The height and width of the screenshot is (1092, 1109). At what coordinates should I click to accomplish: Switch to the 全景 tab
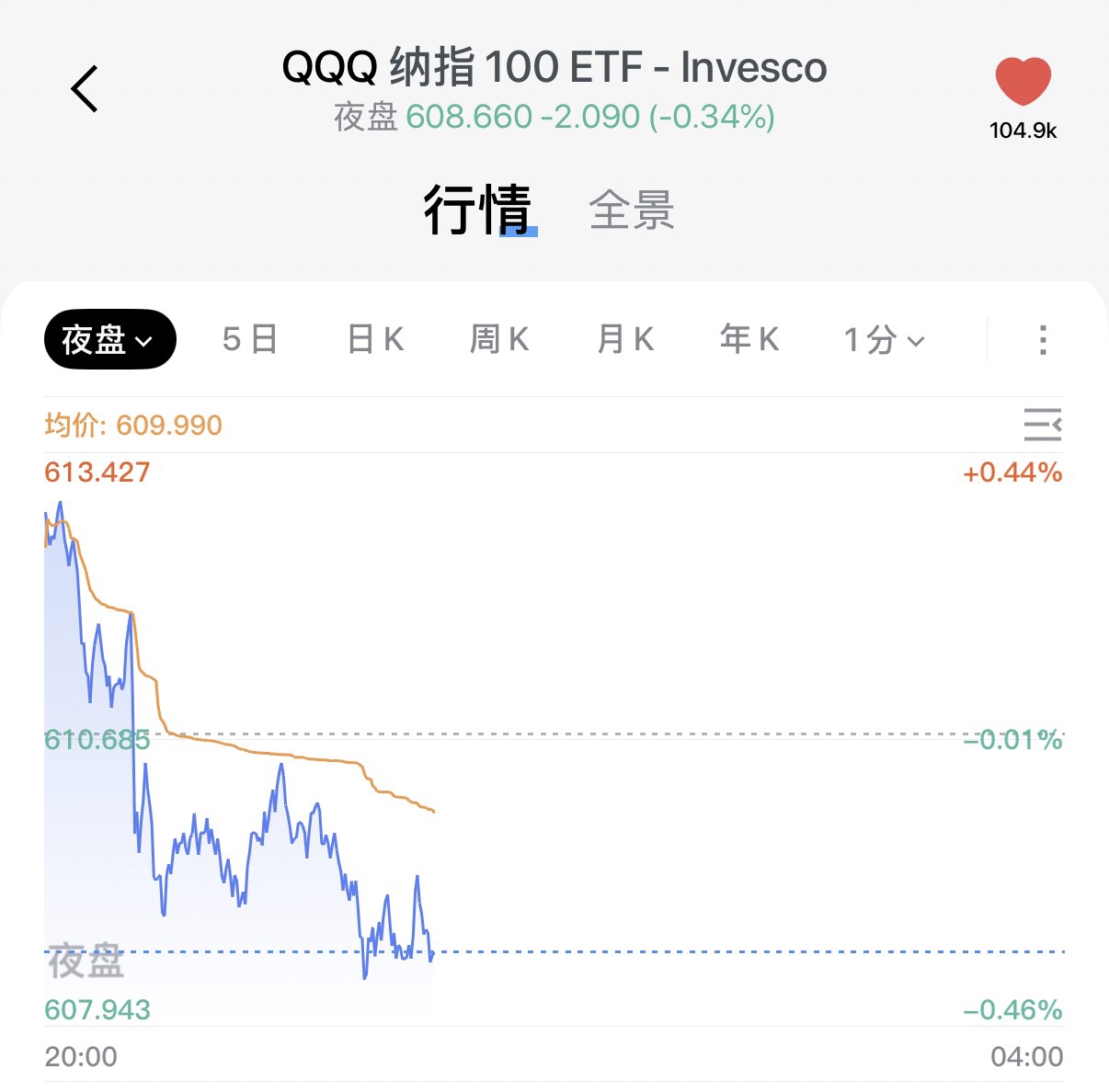(x=632, y=210)
